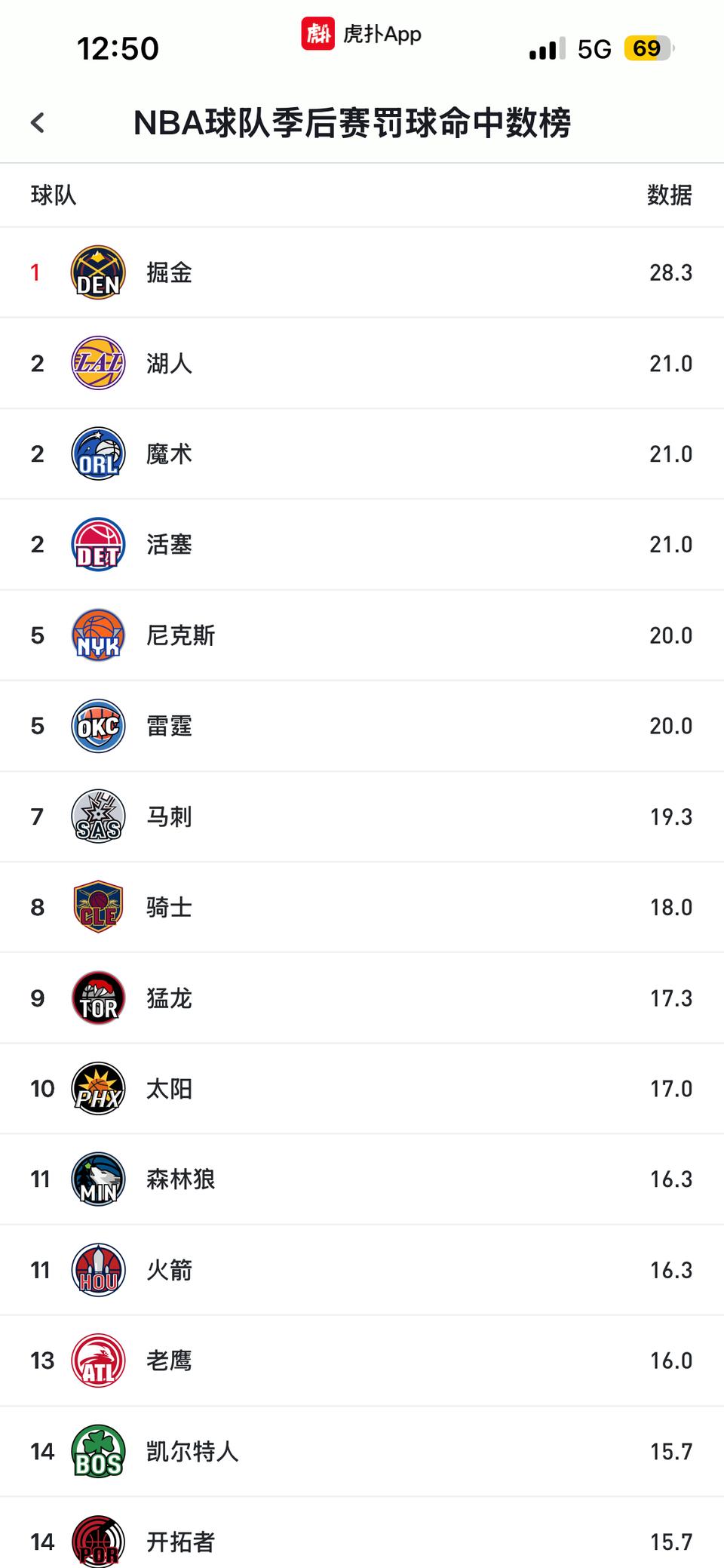Tap the Raptors TOR logo
The width and height of the screenshot is (724, 1568).
(x=97, y=998)
